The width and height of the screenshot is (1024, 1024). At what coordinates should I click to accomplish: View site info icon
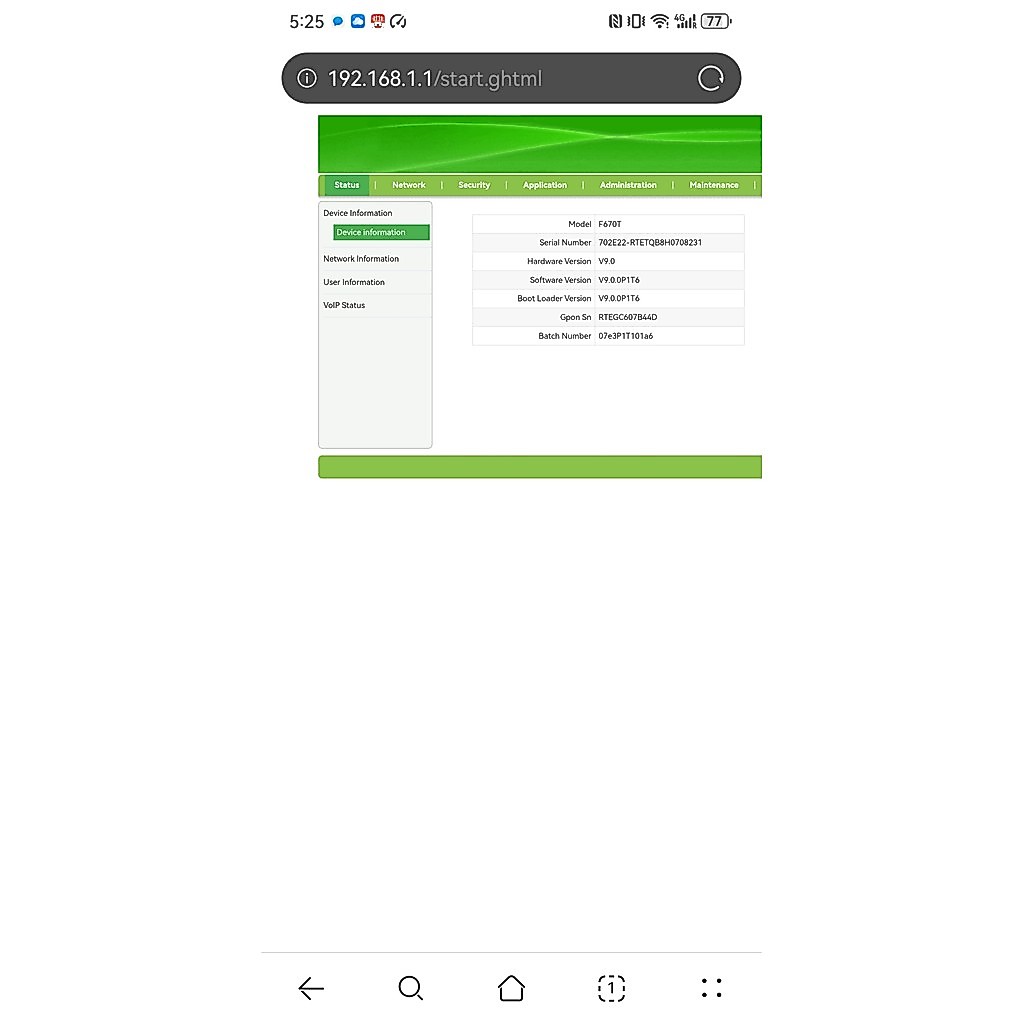point(307,78)
